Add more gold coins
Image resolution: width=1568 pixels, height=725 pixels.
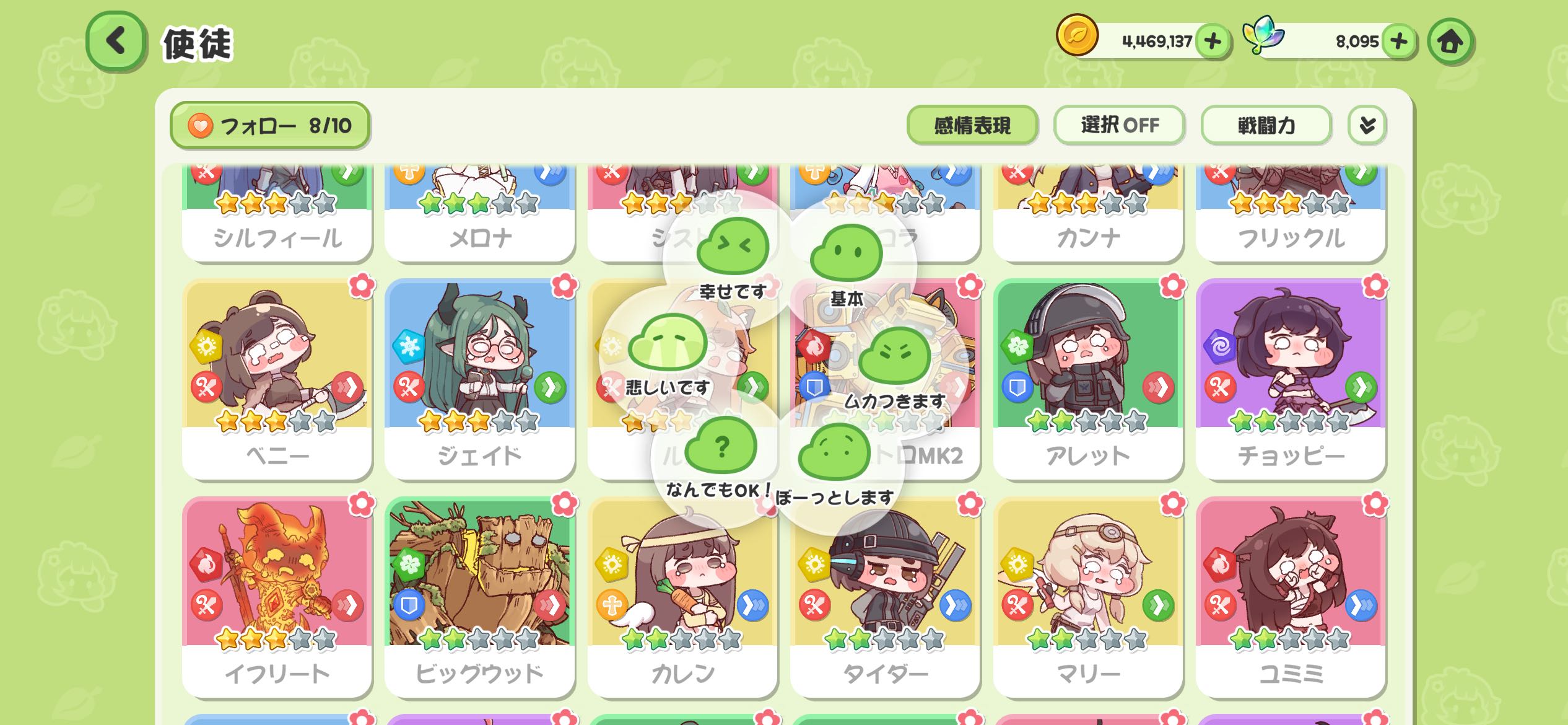coord(1212,42)
